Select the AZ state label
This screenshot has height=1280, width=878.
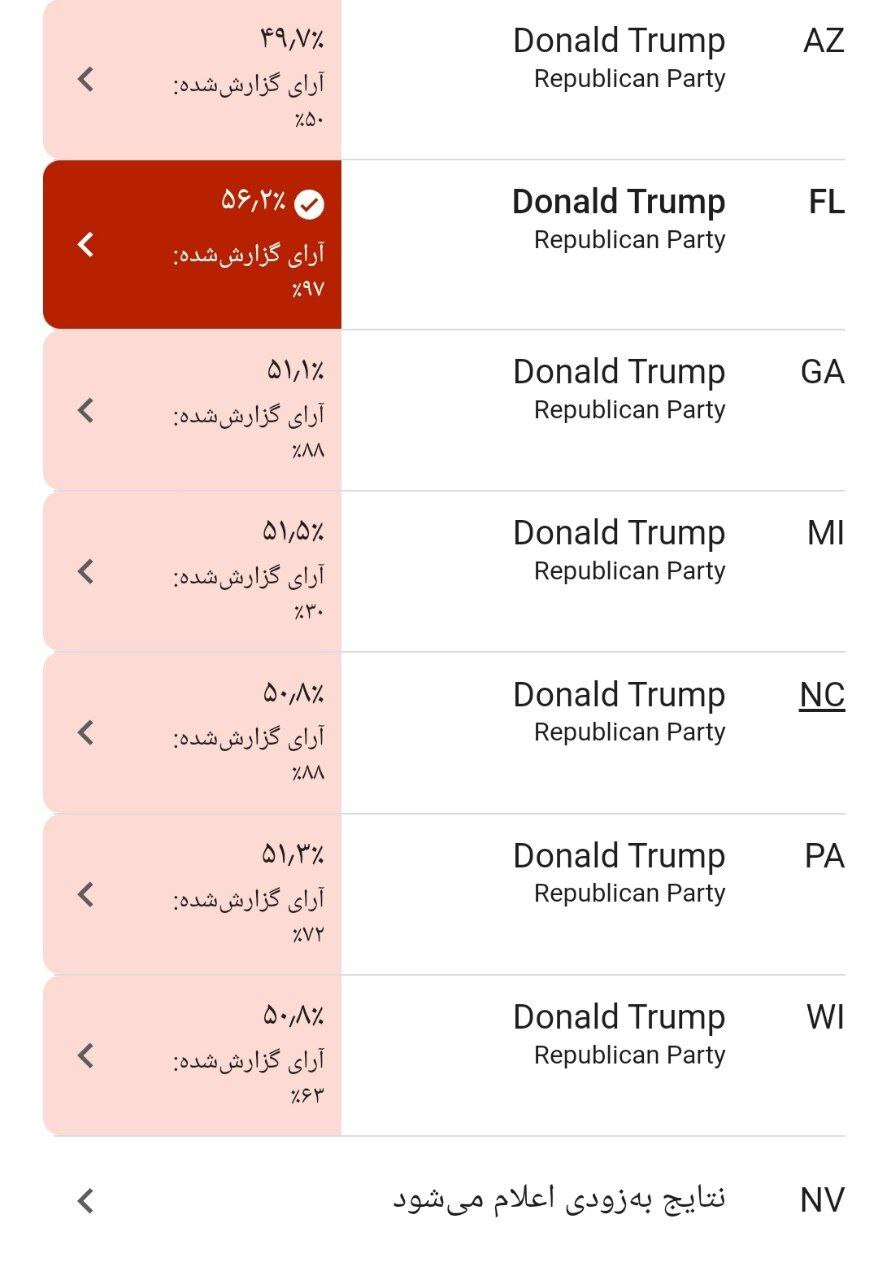pos(826,40)
